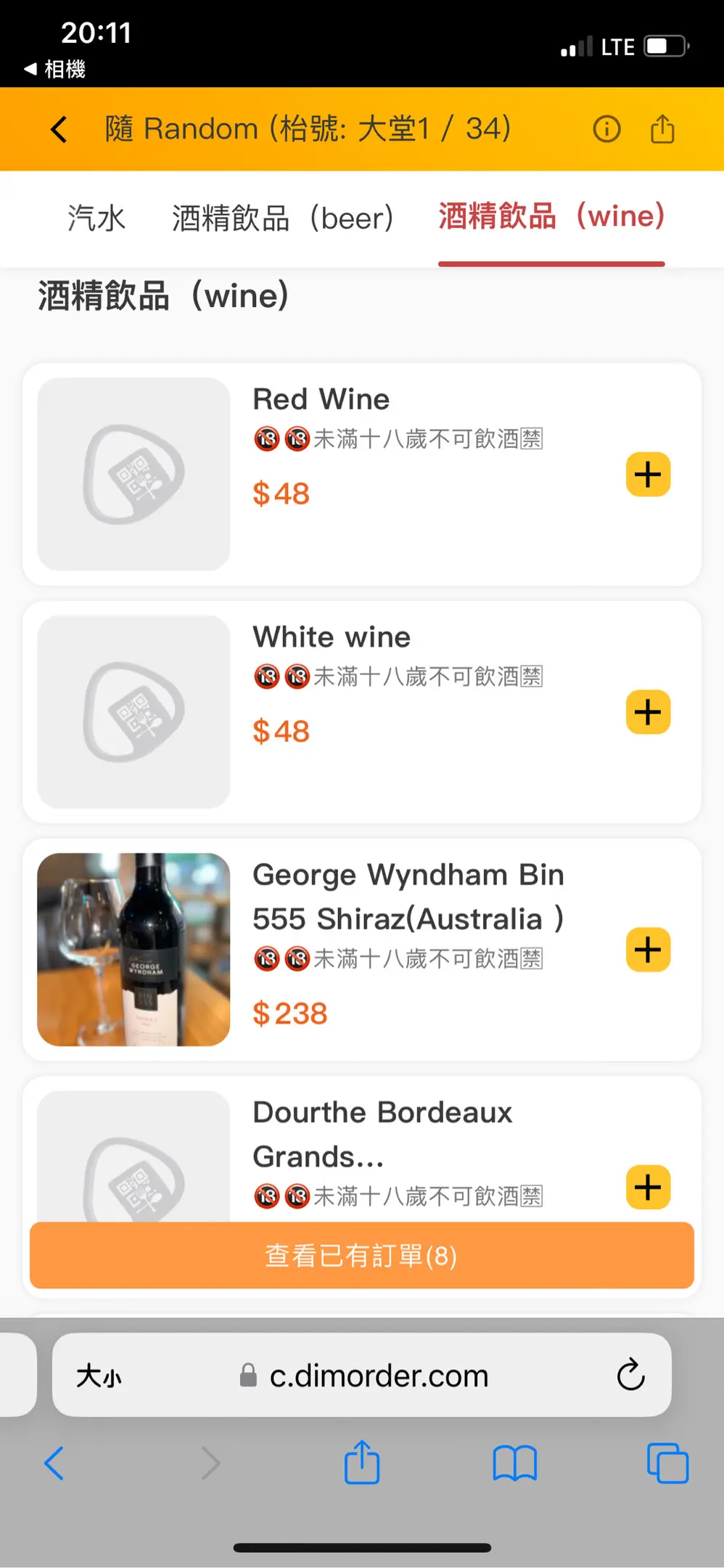Screen dimensions: 724x1568
Task: Open Safari's share sheet in bottom toolbar
Action: point(362,1462)
